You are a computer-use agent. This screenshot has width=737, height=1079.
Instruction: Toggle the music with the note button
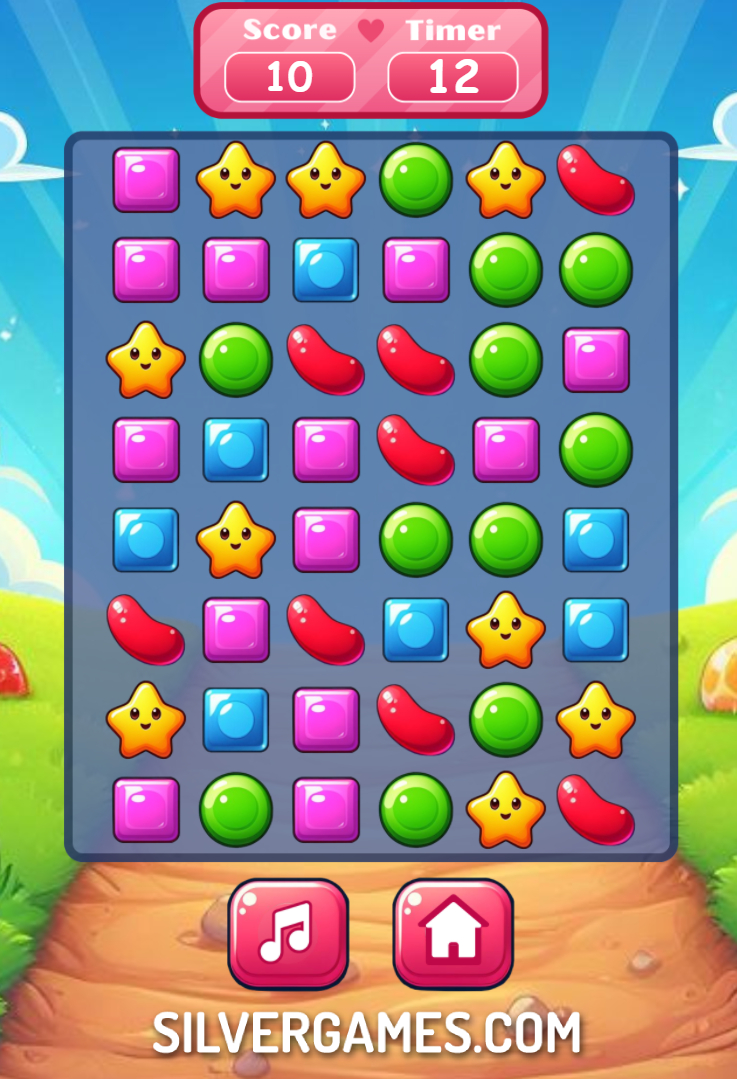[x=288, y=933]
